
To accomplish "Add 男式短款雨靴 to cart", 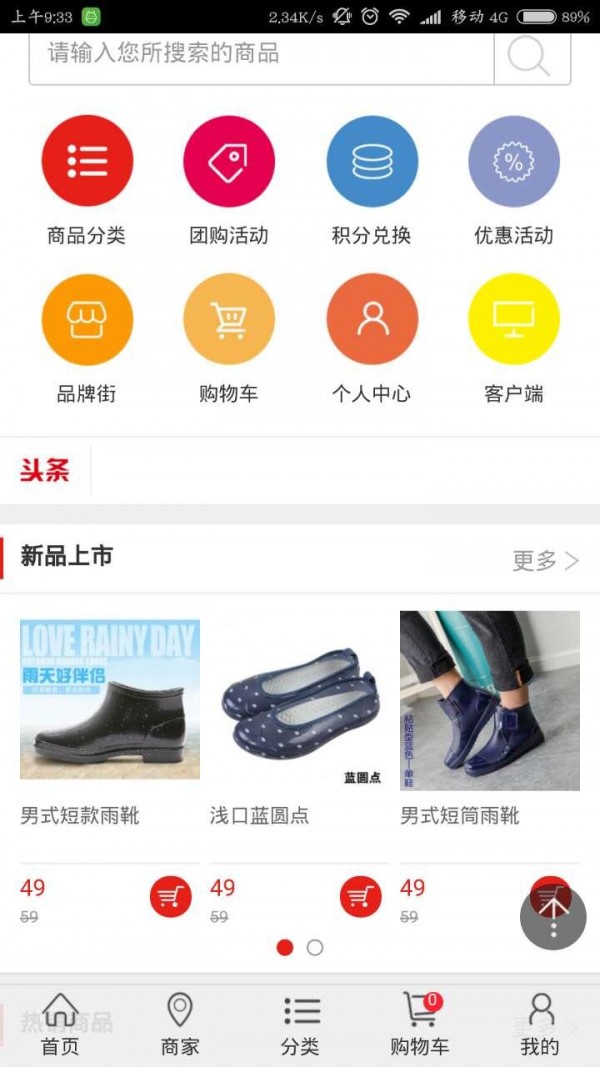I will click(x=171, y=896).
